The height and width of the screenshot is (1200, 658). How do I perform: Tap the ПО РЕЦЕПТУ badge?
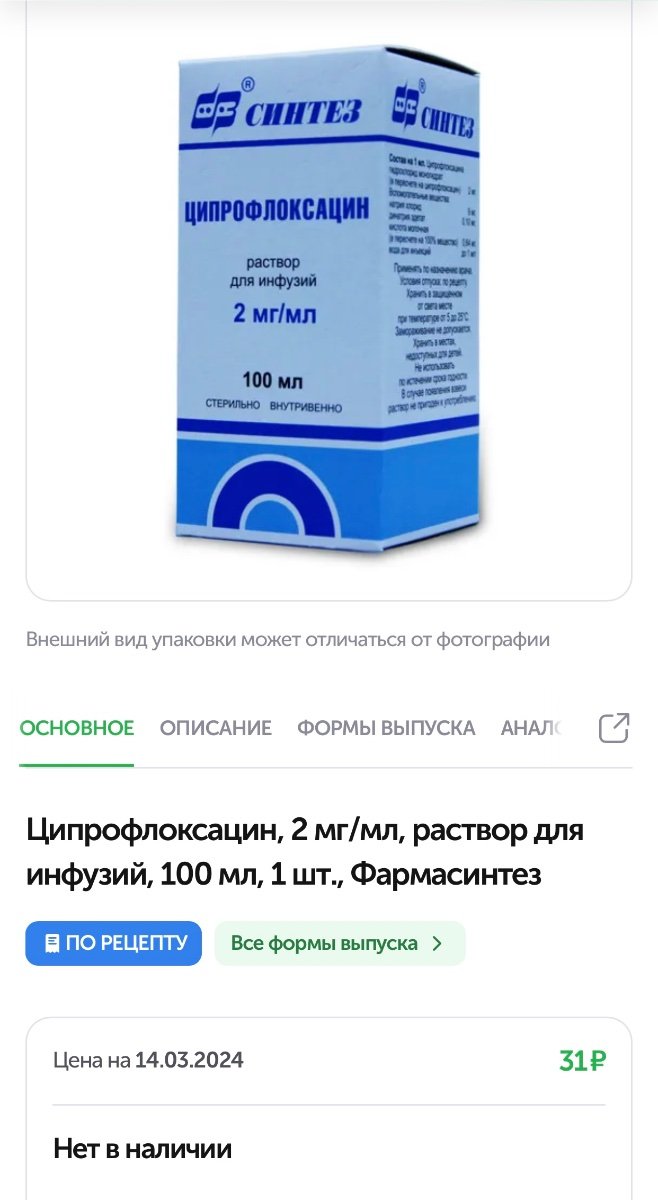click(114, 943)
